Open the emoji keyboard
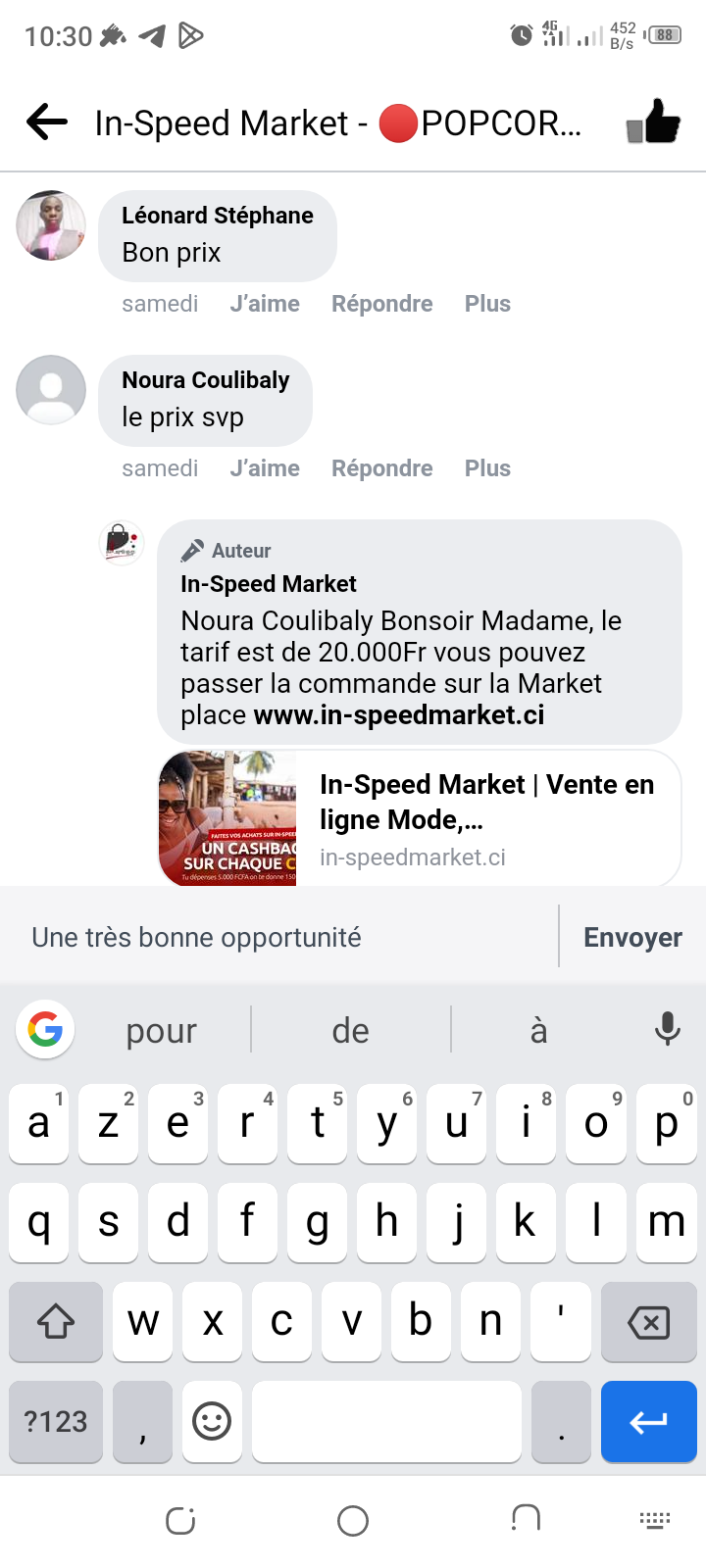Viewport: 706px width, 1568px height. [212, 1421]
